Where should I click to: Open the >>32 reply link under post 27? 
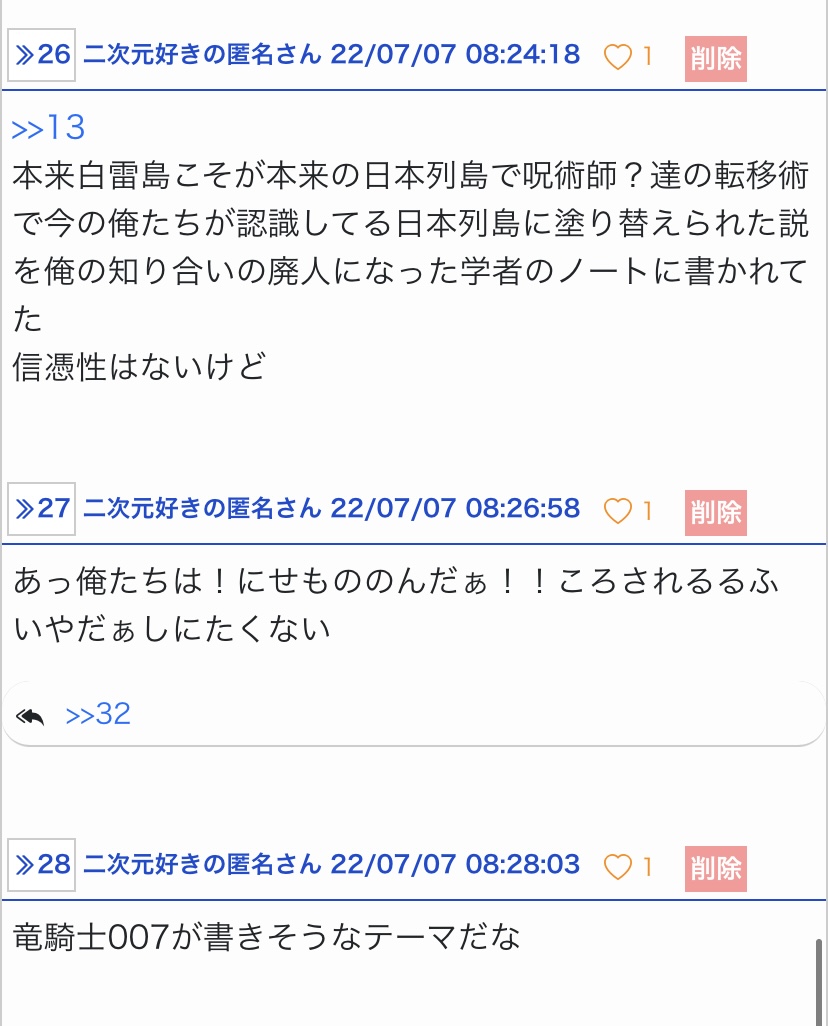point(98,714)
